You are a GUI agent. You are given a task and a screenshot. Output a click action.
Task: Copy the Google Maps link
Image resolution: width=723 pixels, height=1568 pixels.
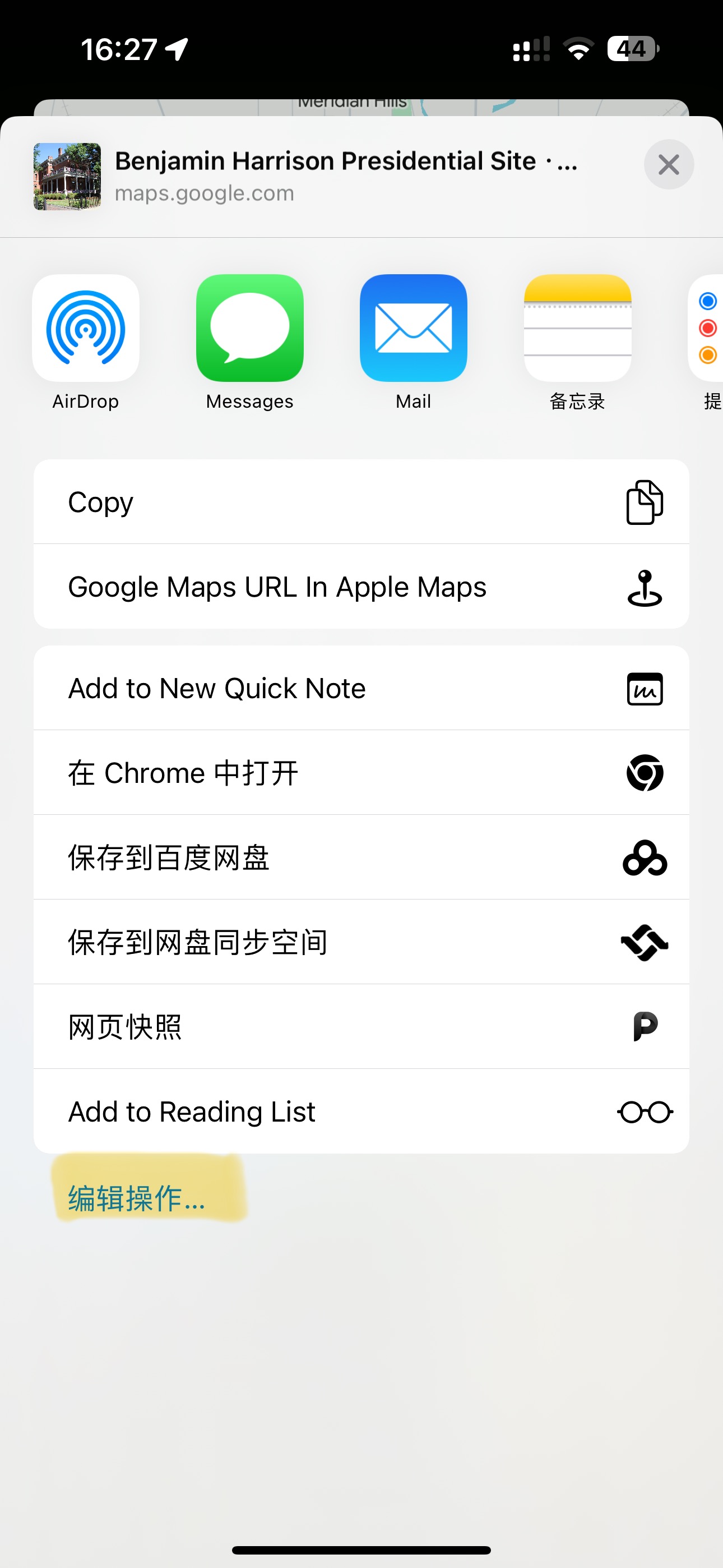pos(361,502)
